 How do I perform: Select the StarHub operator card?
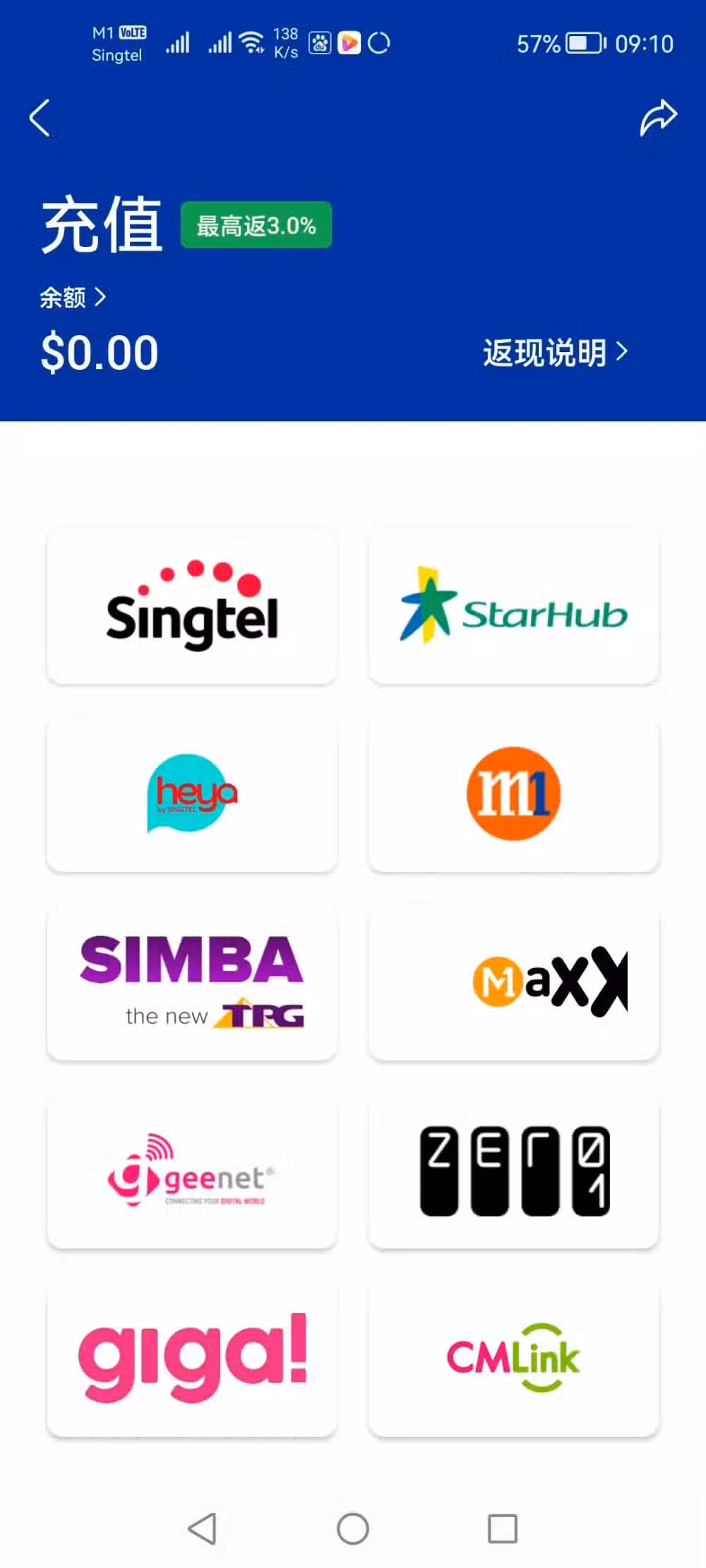tap(514, 607)
